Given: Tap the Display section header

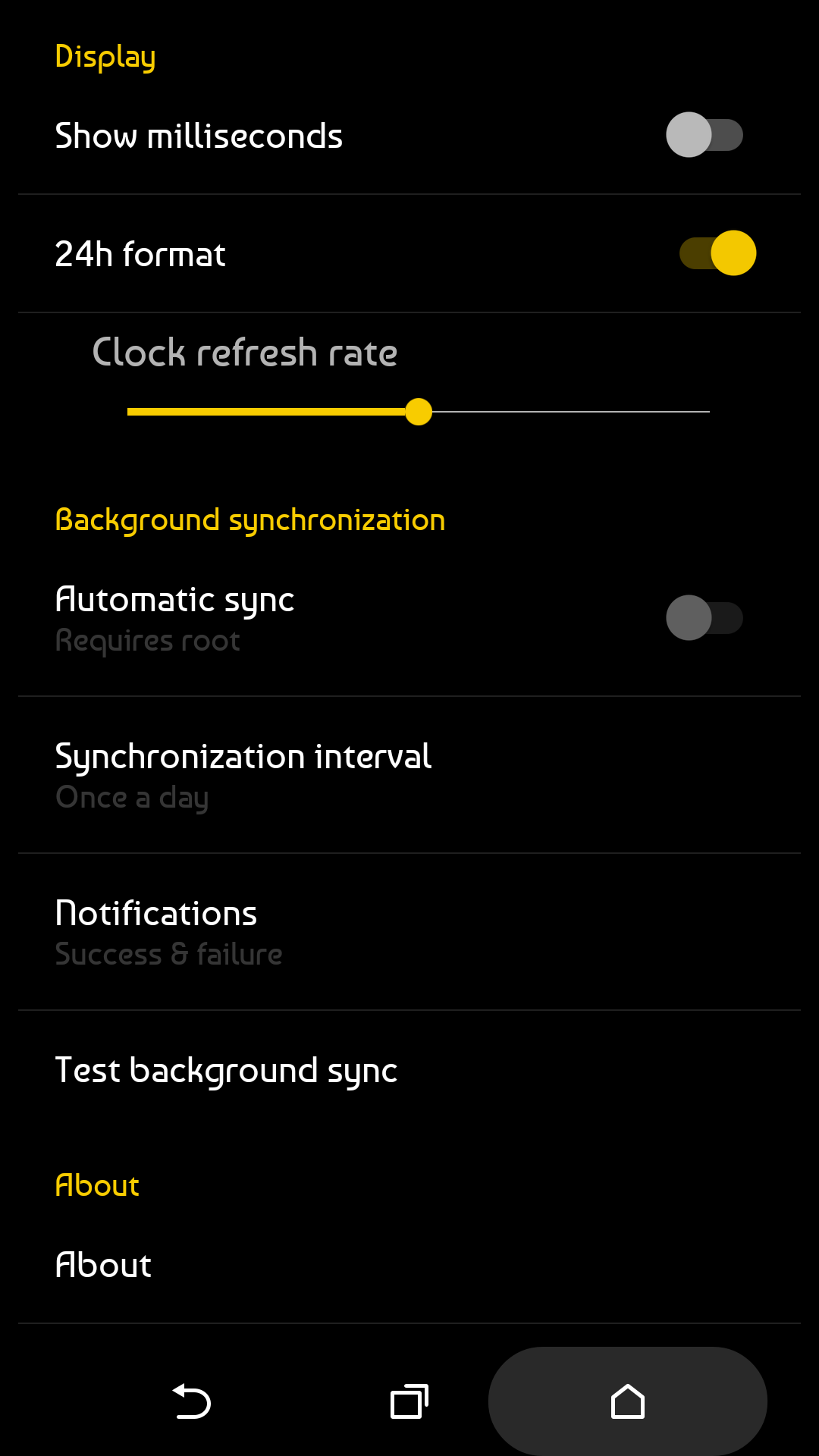Looking at the screenshot, I should pyautogui.click(x=105, y=55).
